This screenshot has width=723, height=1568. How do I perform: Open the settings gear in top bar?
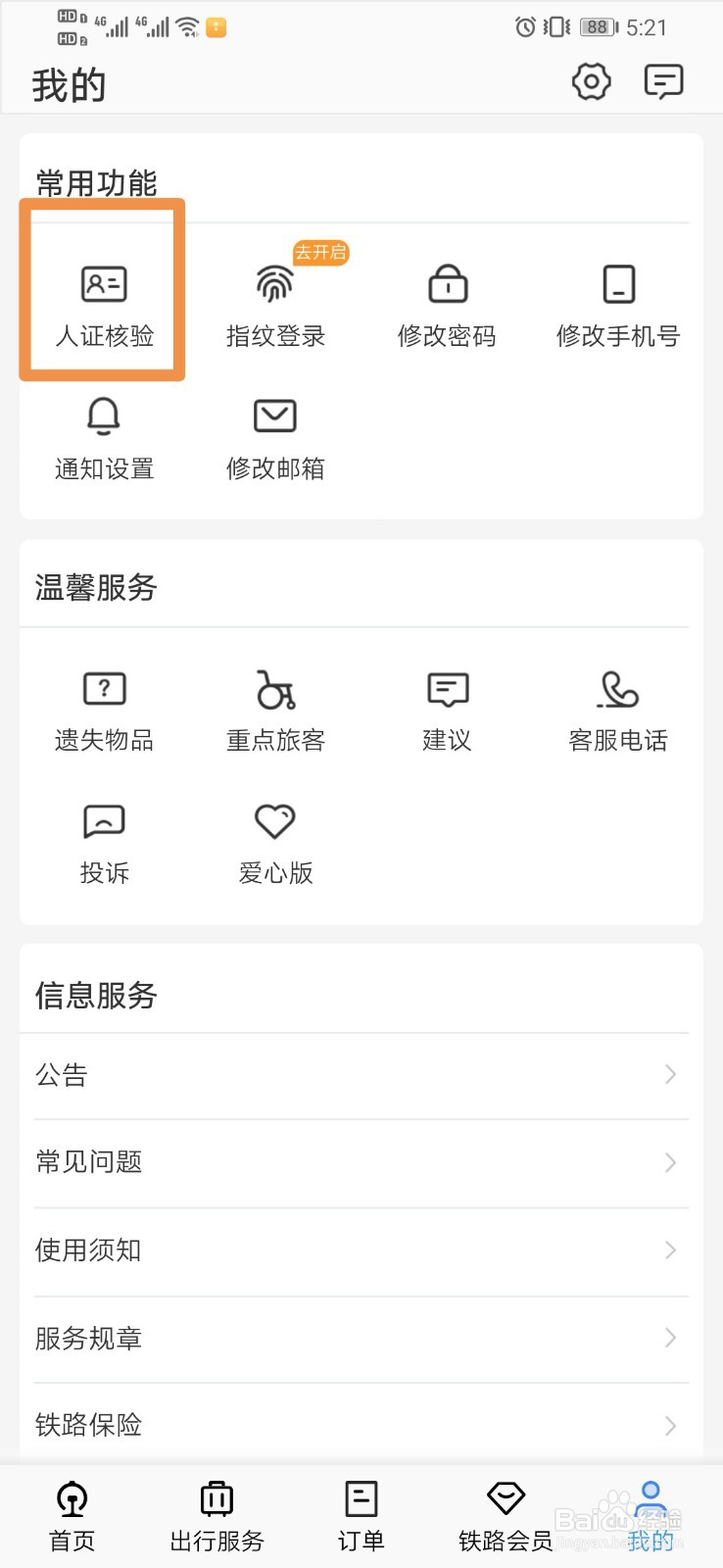[590, 82]
